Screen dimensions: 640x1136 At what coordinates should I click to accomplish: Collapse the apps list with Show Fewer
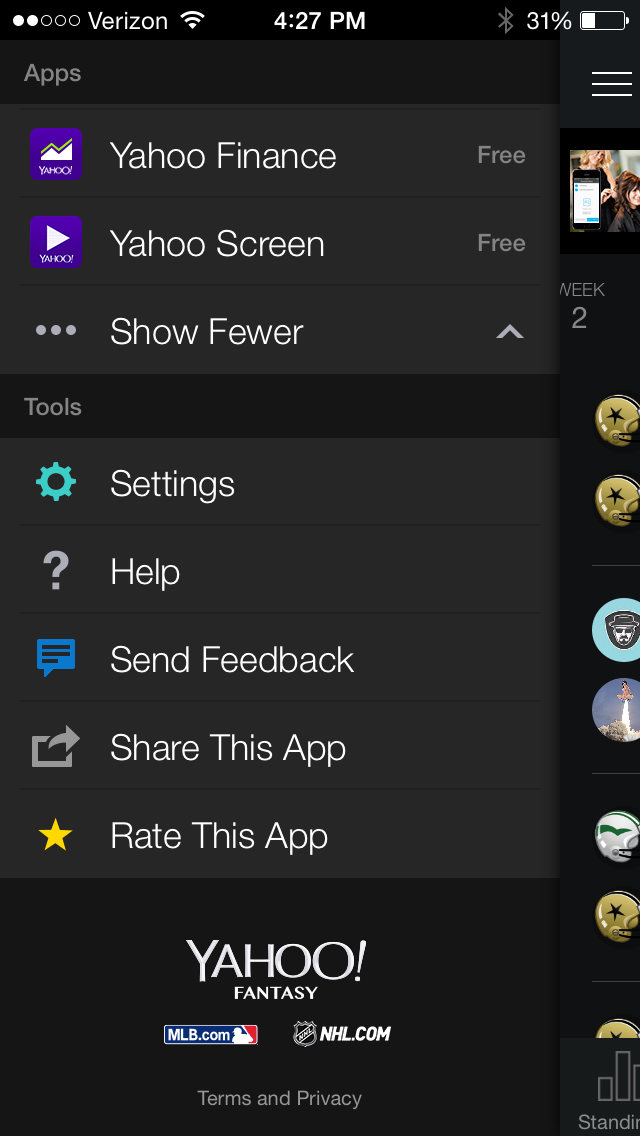point(280,330)
